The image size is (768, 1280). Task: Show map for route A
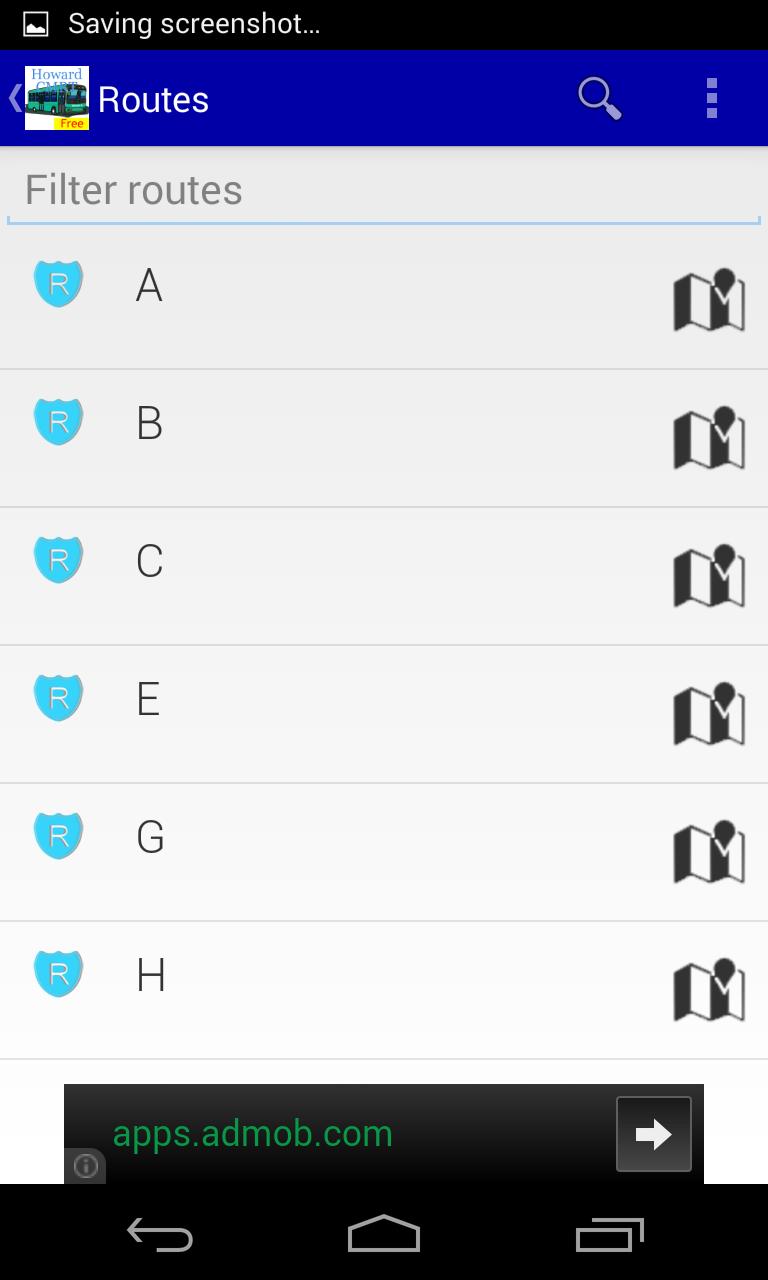point(708,299)
